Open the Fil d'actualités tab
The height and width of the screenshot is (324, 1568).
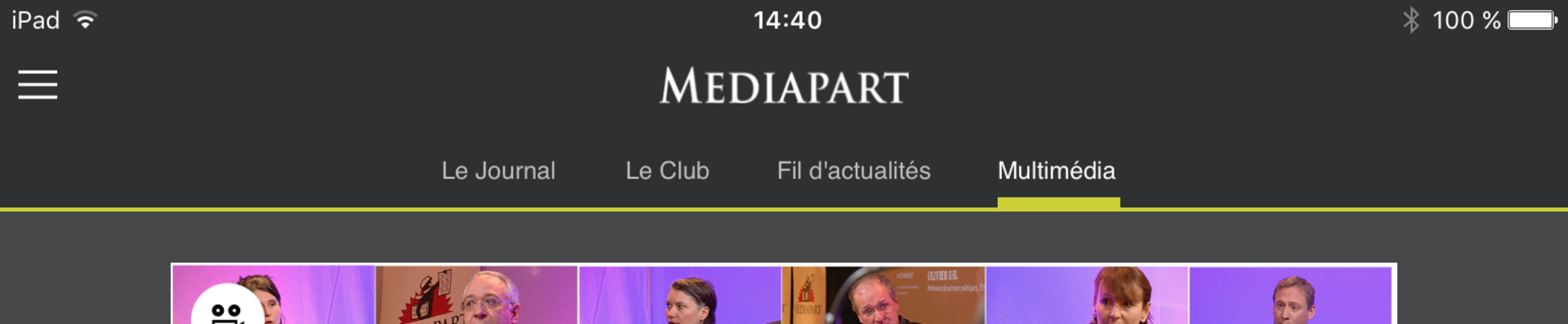pyautogui.click(x=853, y=171)
